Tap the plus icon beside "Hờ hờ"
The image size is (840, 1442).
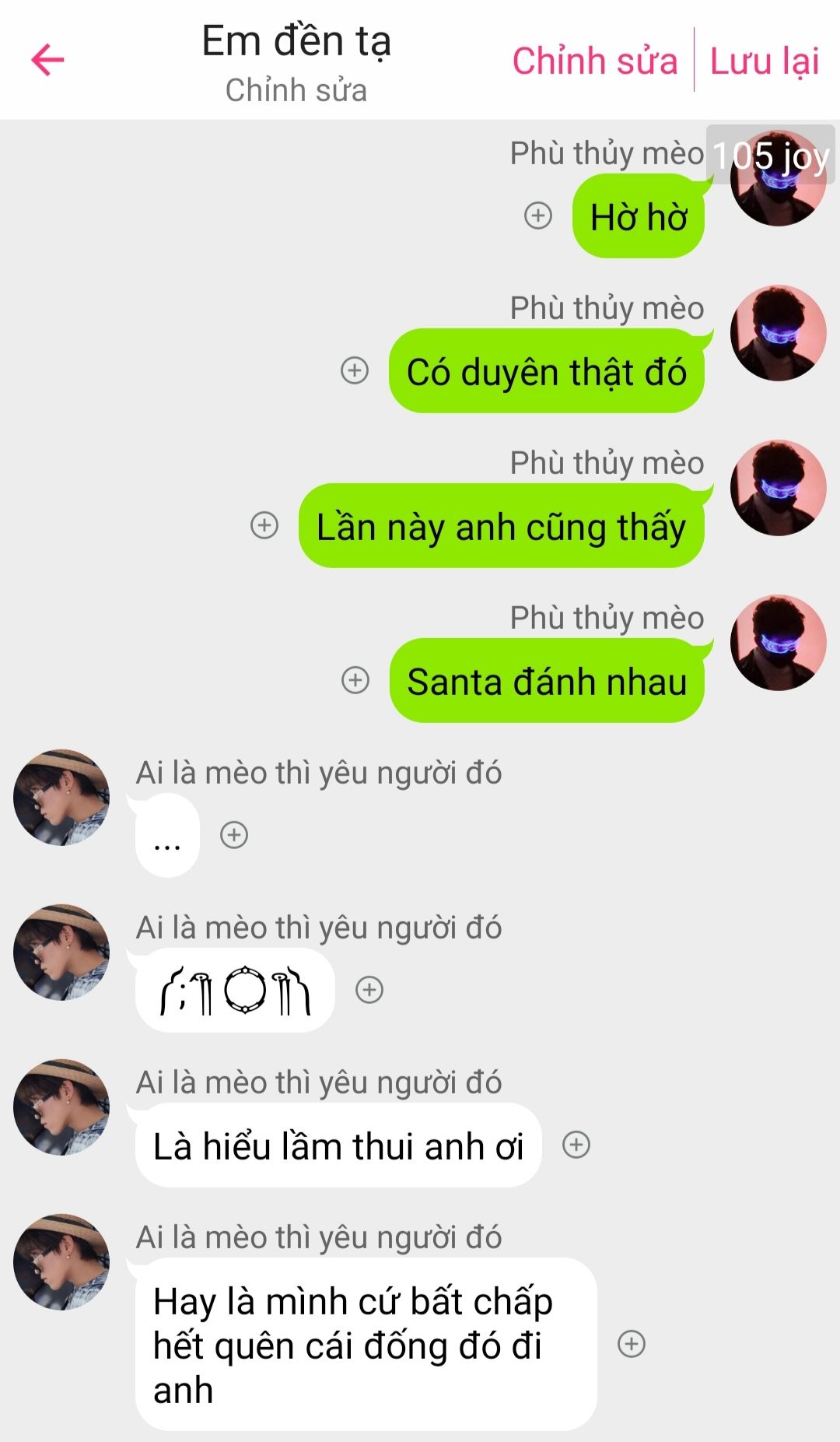pos(538,216)
